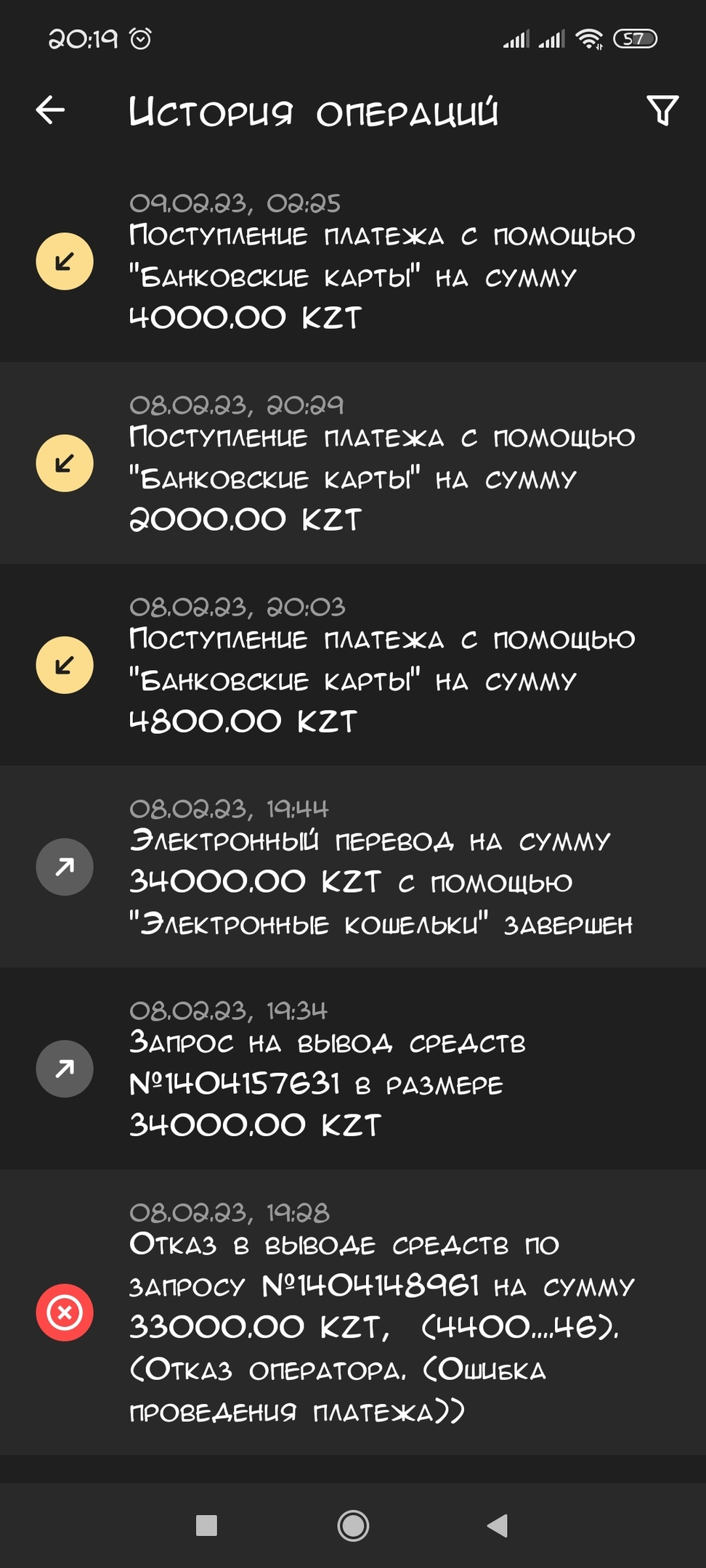Open the 4800.00 KZT deposit at 20:03

pyautogui.click(x=353, y=665)
